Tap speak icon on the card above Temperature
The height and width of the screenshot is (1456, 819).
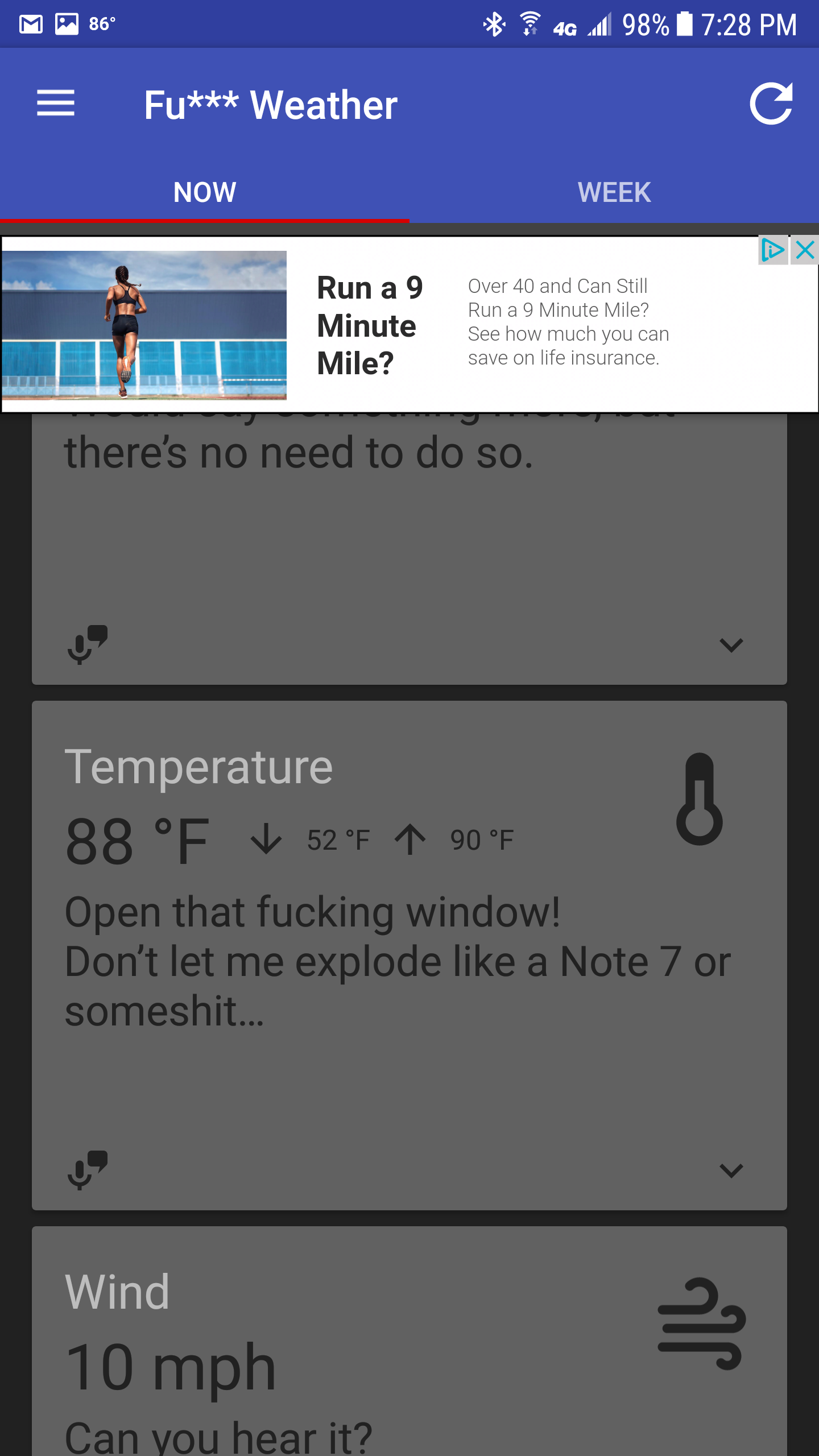click(x=86, y=645)
